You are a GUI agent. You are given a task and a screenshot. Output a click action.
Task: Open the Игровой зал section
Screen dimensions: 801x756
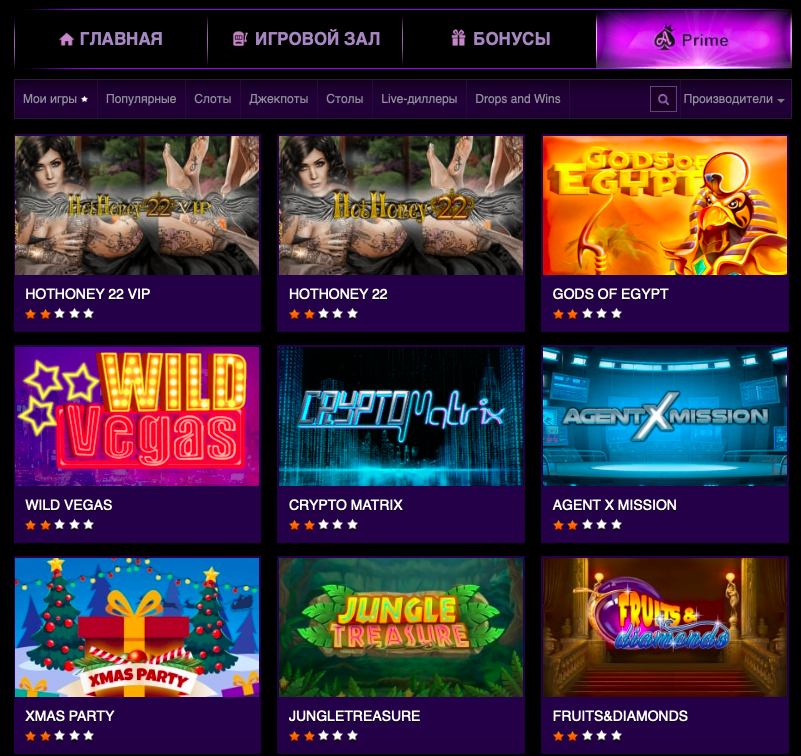(305, 39)
